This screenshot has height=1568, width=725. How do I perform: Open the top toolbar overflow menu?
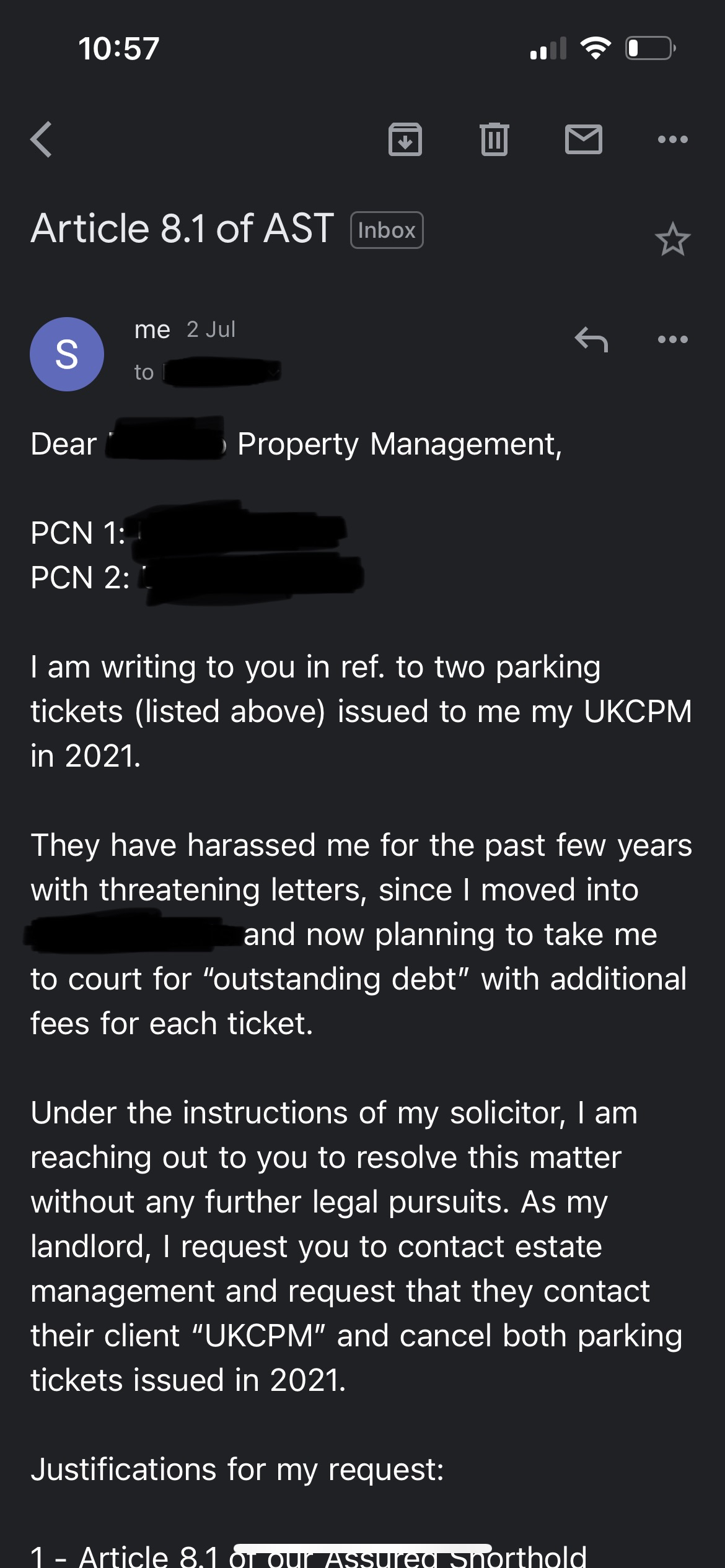pyautogui.click(x=673, y=139)
